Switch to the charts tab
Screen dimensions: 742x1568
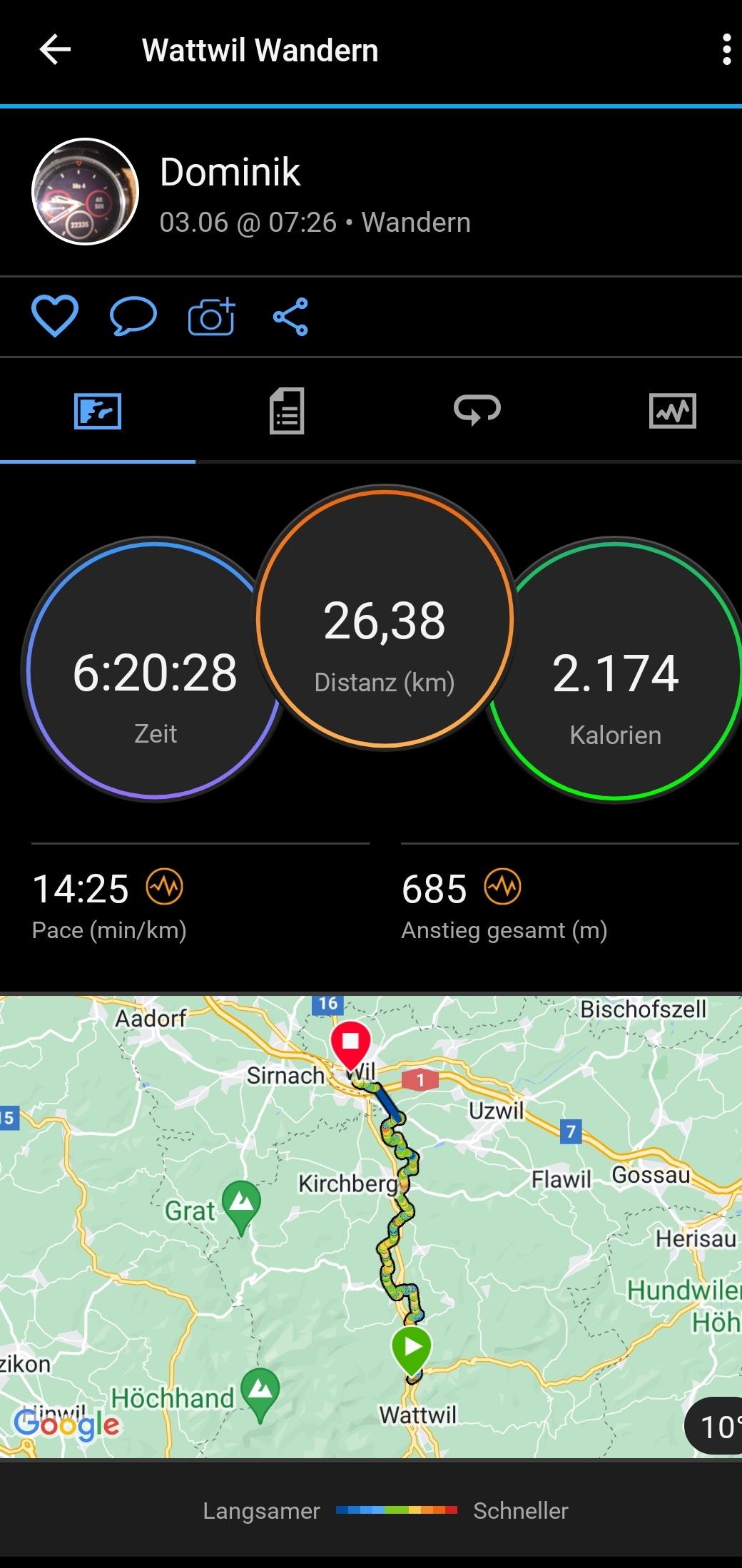672,411
